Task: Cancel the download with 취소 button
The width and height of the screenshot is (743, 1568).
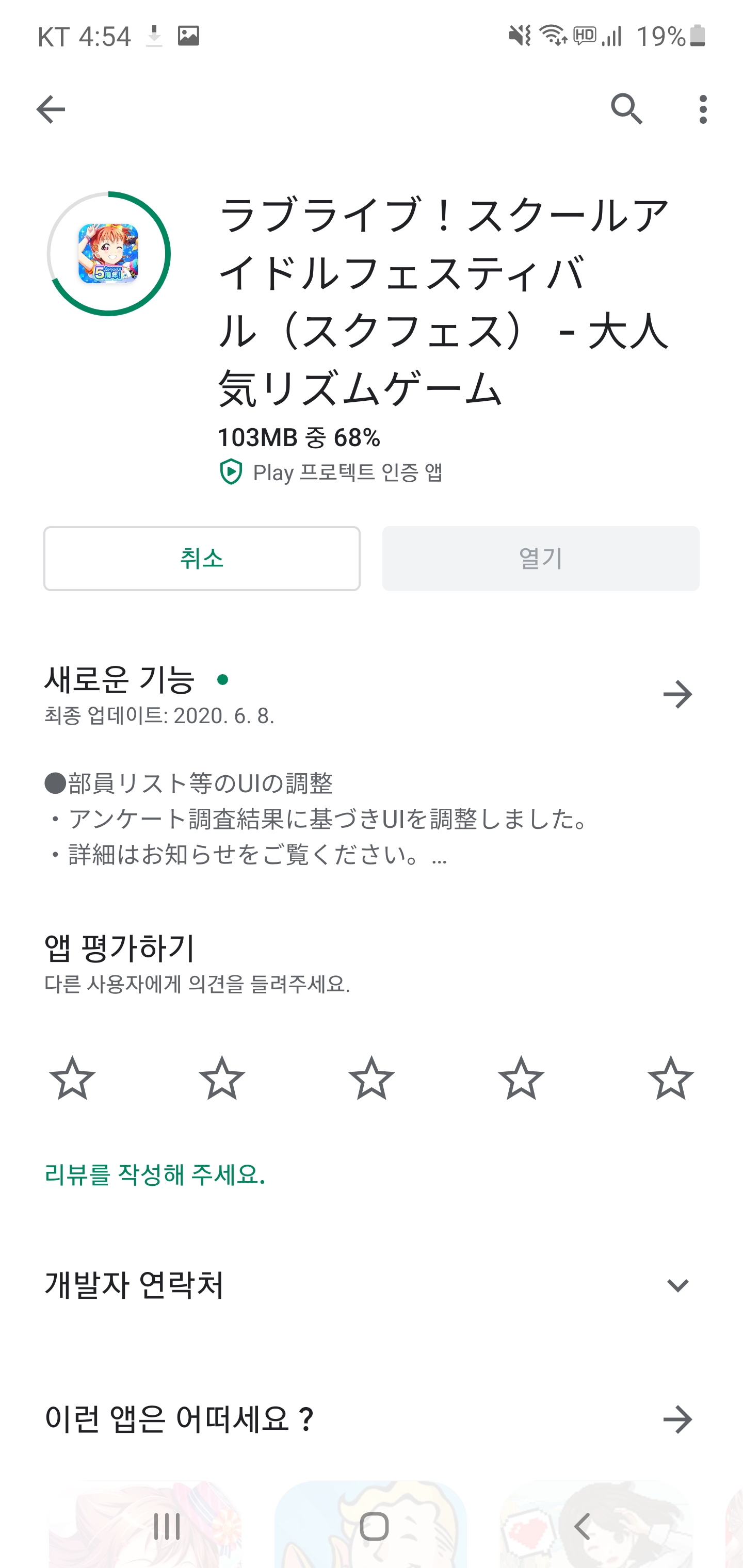Action: pos(202,558)
